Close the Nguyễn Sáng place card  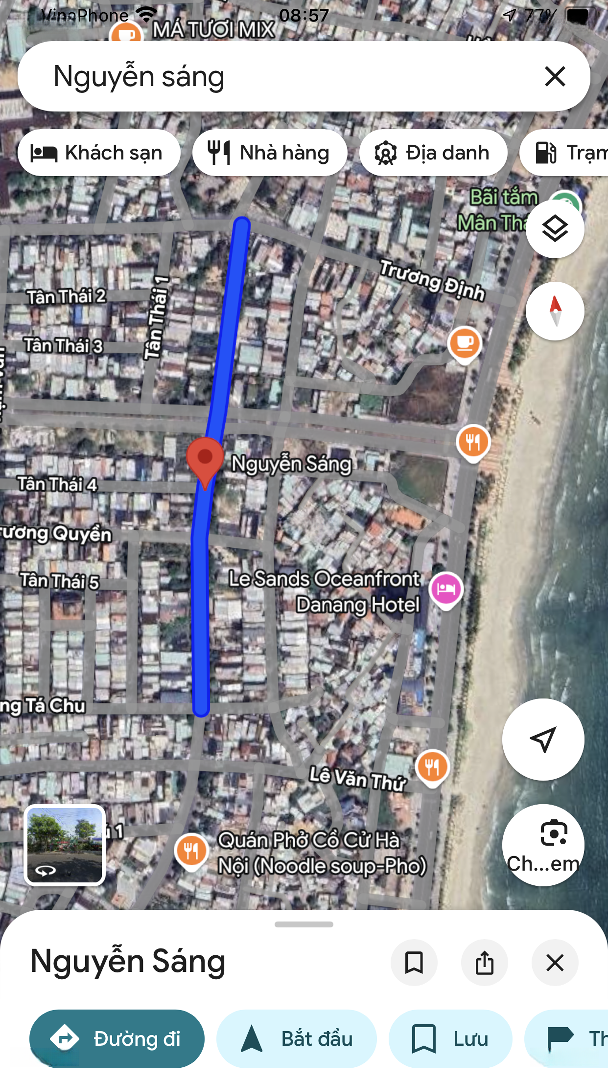point(554,963)
